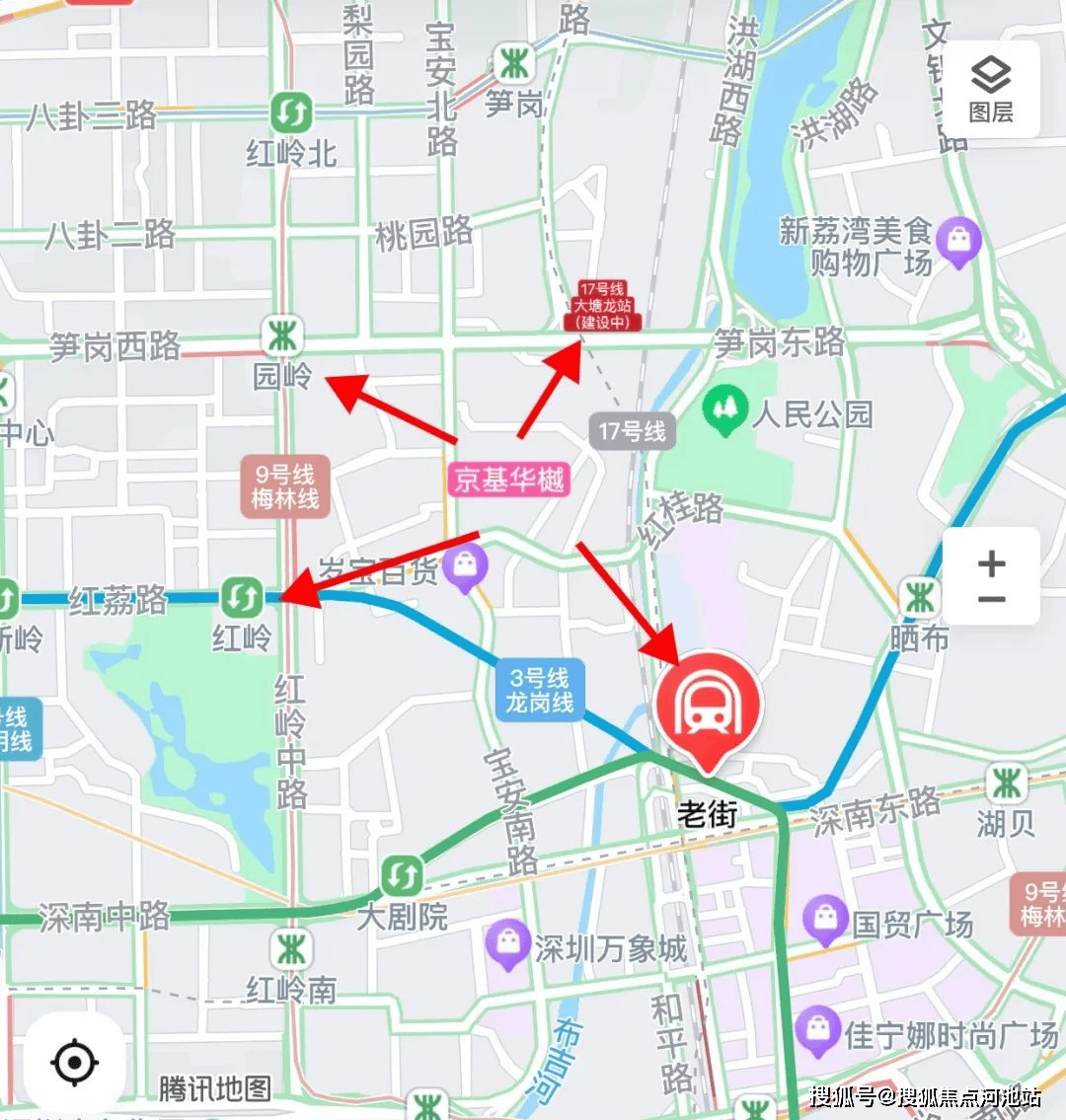The width and height of the screenshot is (1066, 1120).
Task: Select the red 老街 station pin
Action: pos(709,710)
